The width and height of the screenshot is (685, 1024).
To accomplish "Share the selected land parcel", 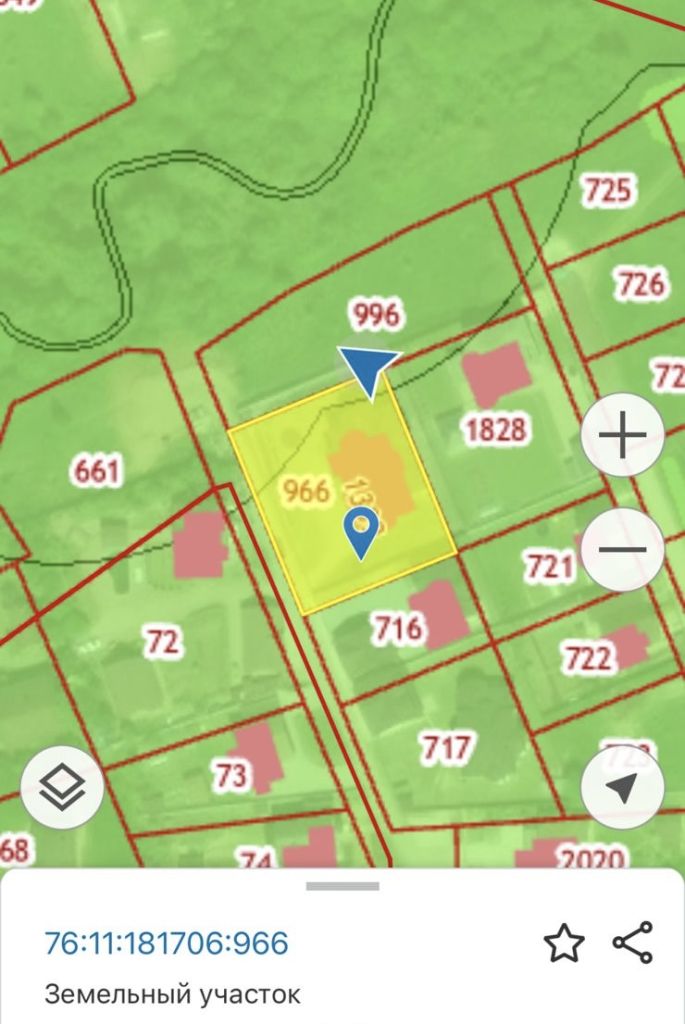I will 632,943.
